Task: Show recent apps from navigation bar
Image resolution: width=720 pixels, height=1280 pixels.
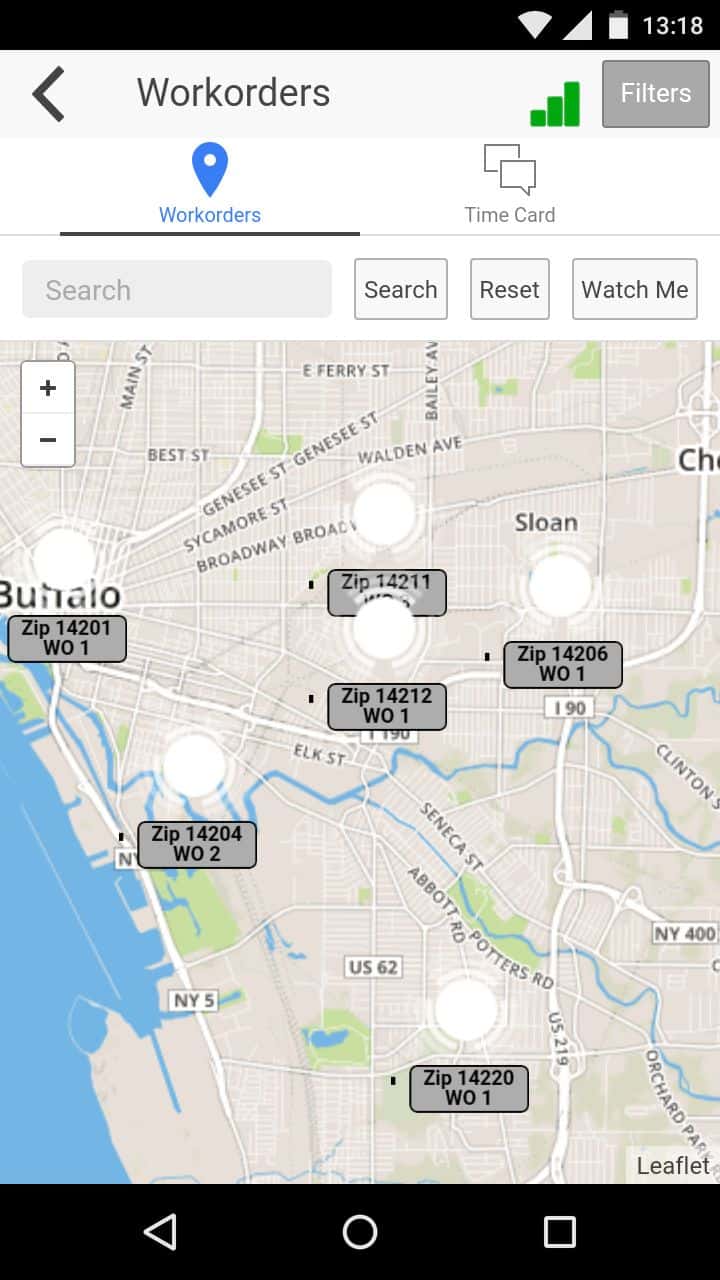Action: 559,1232
